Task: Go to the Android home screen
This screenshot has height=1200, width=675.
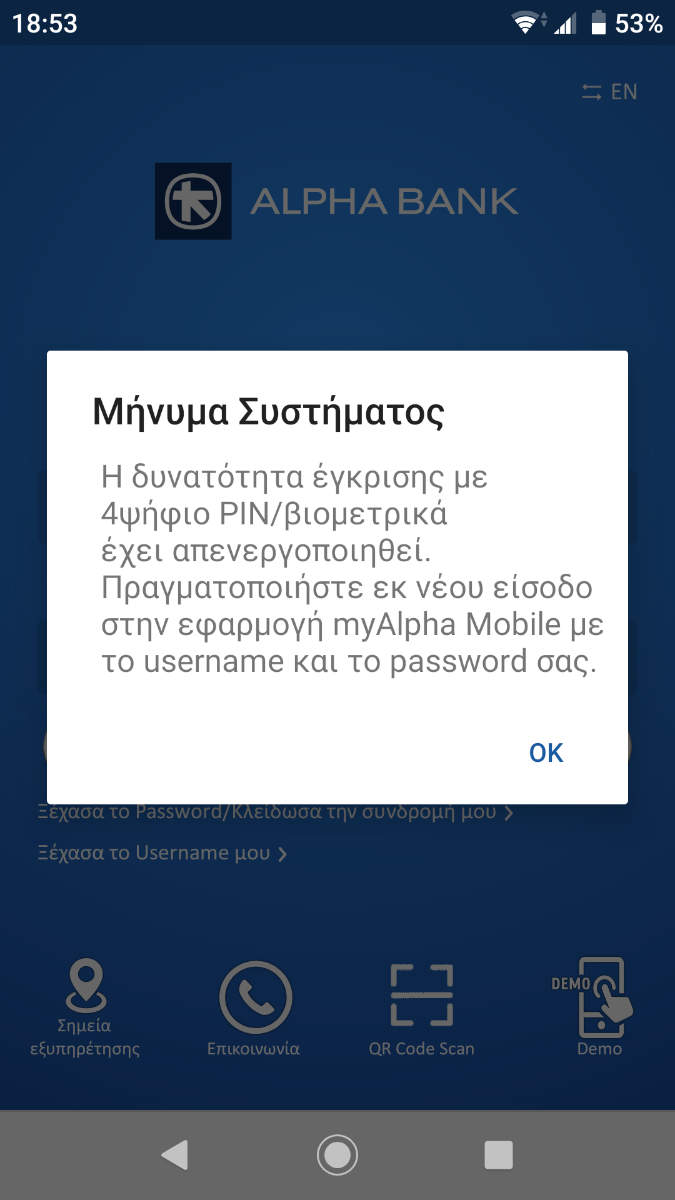Action: [x=337, y=1155]
